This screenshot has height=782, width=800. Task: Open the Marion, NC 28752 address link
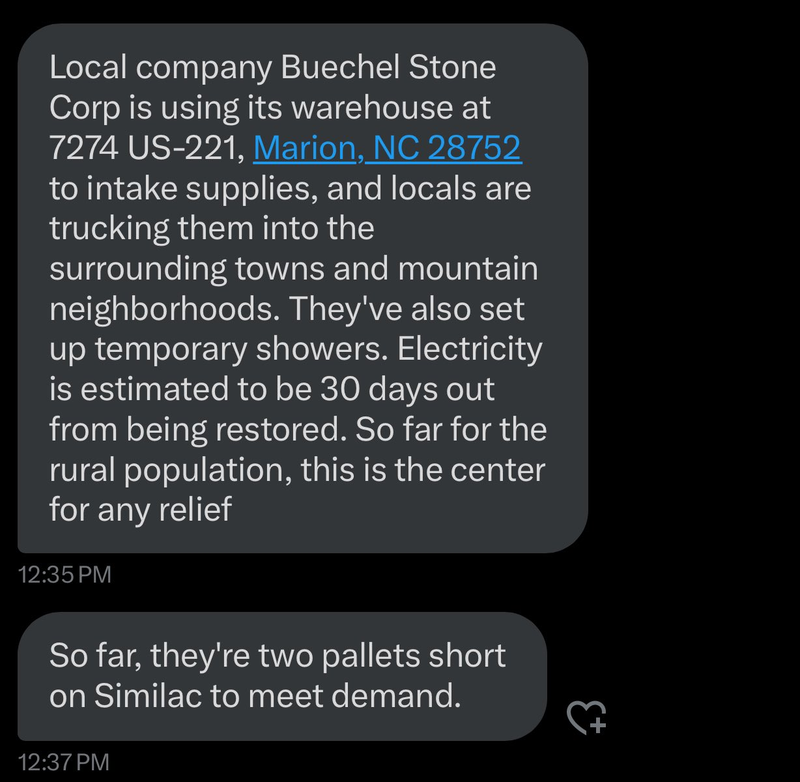387,148
